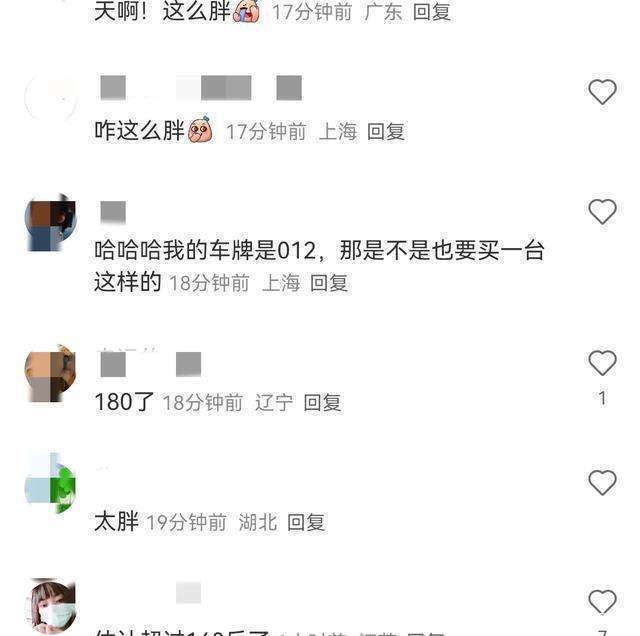This screenshot has width=640, height=636.
Task: Reply to the "太胖" comment
Action: [x=306, y=522]
